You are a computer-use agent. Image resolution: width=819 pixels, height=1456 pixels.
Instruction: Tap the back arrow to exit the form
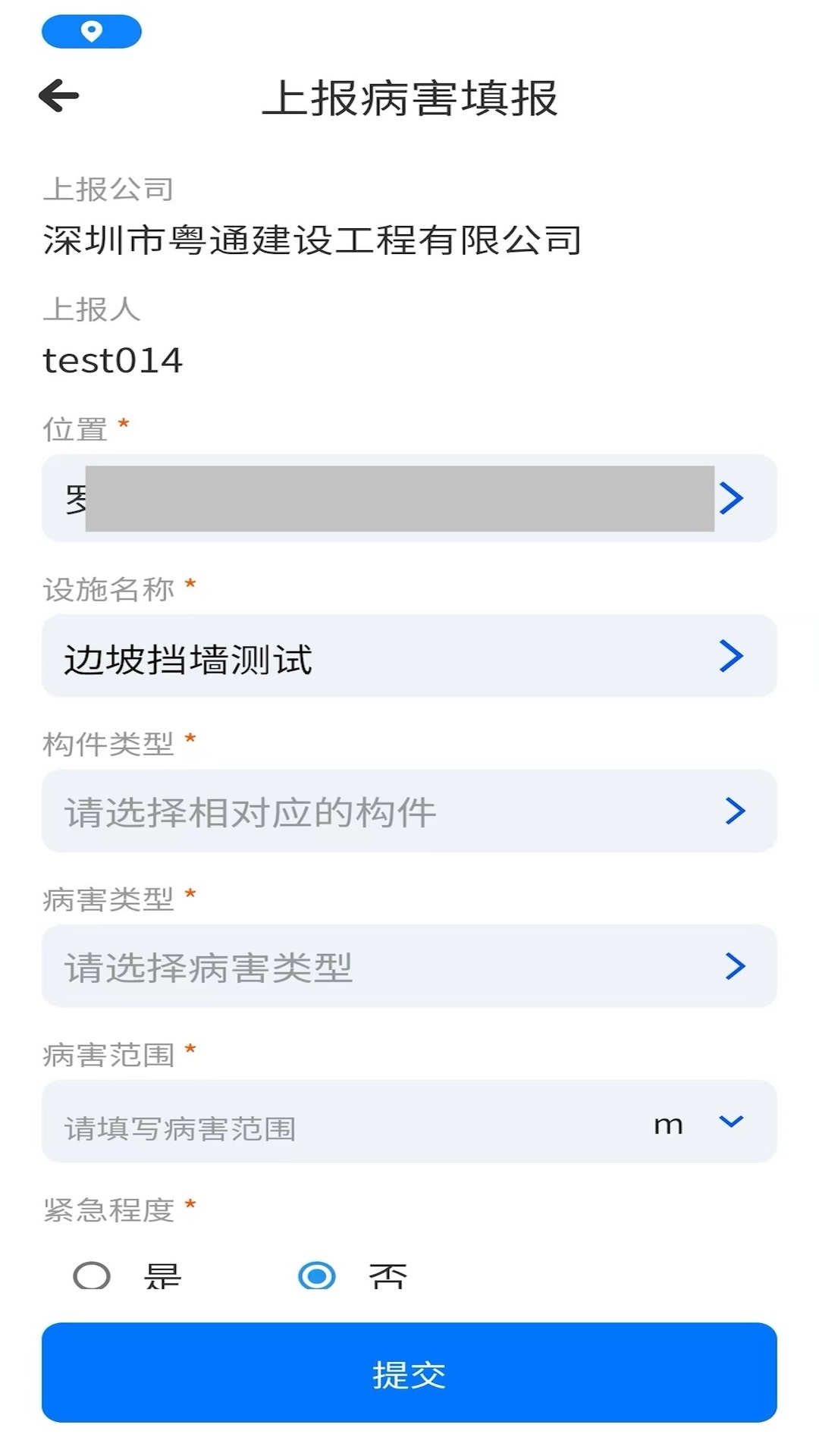click(x=58, y=96)
